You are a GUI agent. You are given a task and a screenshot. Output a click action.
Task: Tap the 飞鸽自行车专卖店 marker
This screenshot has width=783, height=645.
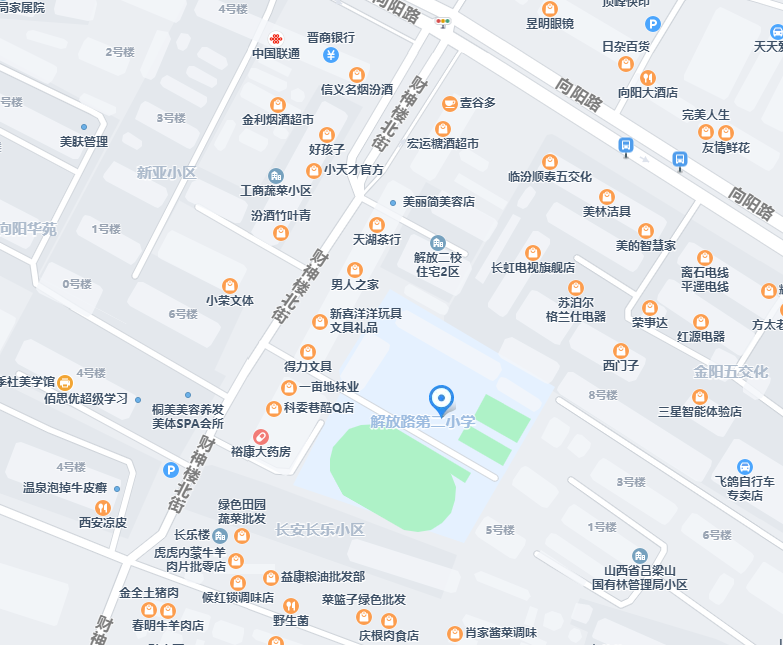(745, 467)
